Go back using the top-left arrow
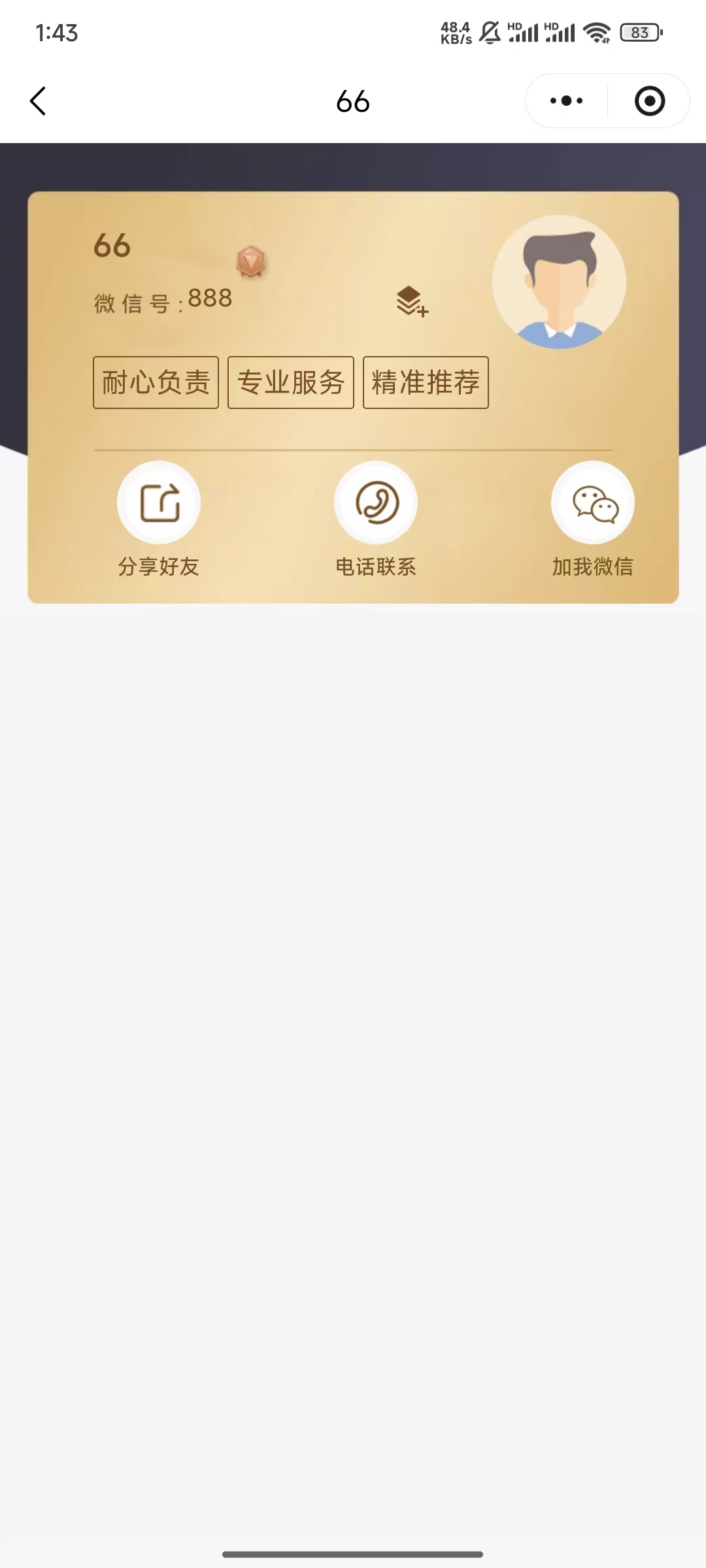This screenshot has width=706, height=1568. 39,101
